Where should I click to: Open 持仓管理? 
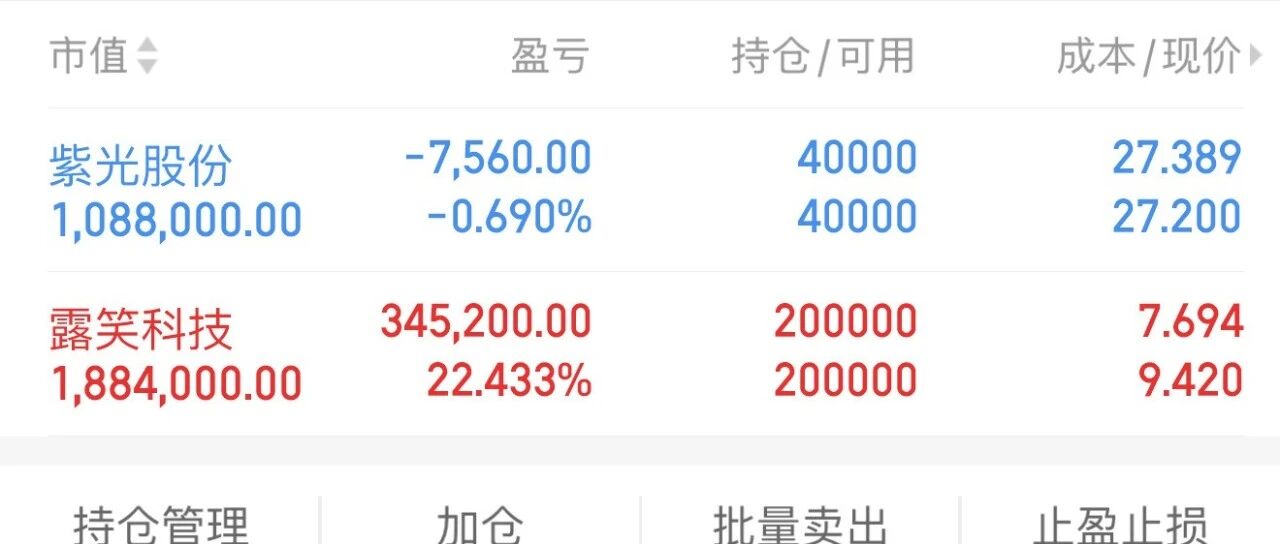coord(161,524)
